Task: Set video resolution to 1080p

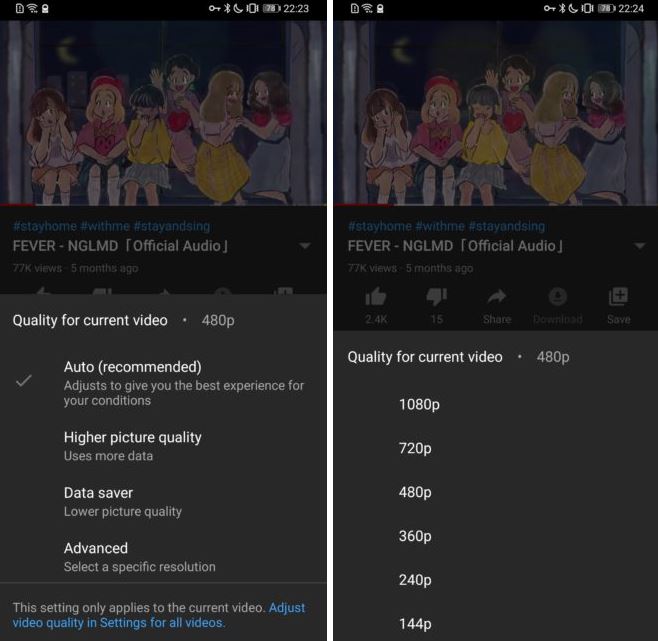Action: coord(419,404)
